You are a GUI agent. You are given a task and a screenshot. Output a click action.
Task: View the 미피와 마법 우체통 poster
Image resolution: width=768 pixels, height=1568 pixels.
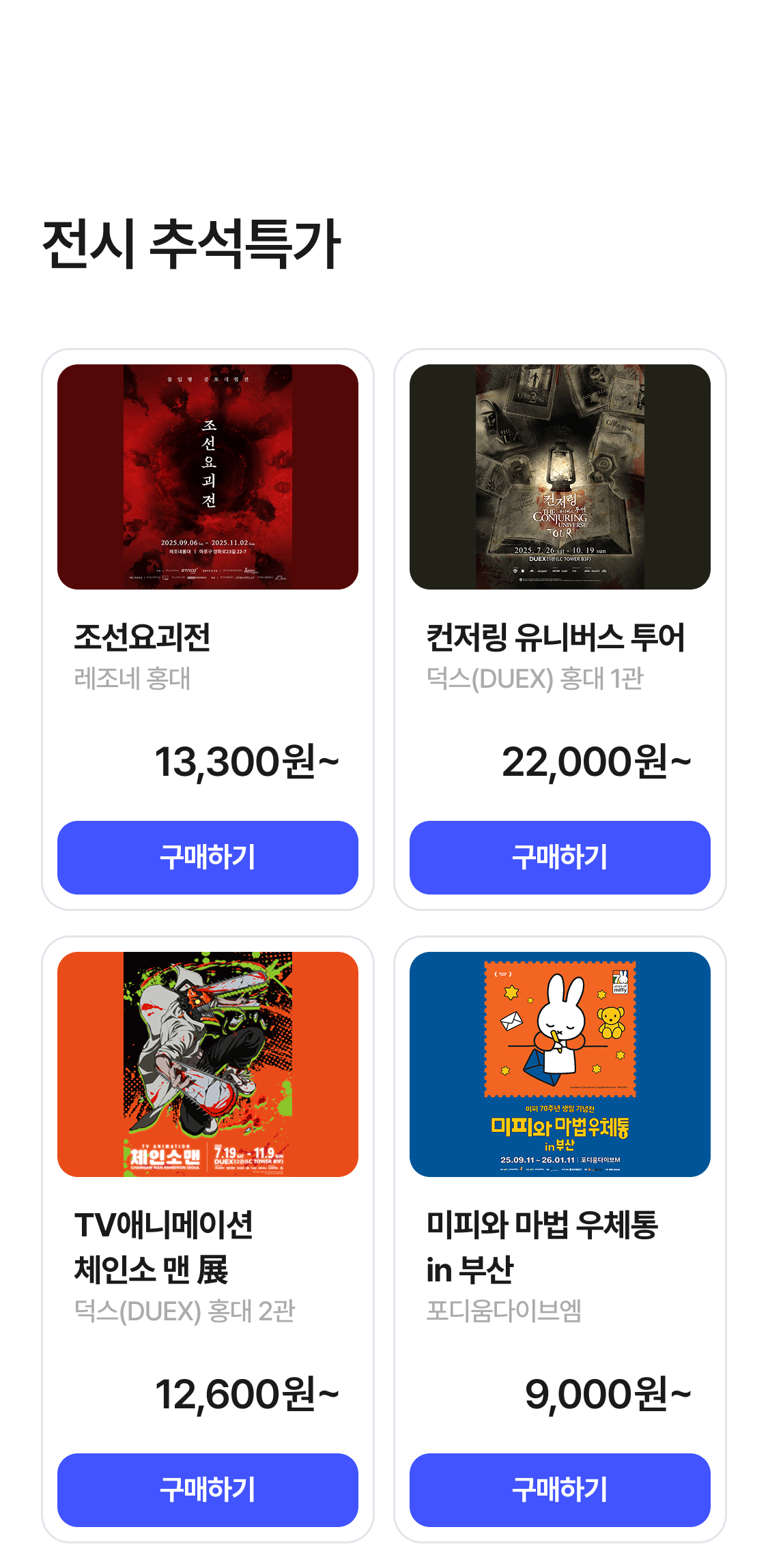pos(560,1064)
